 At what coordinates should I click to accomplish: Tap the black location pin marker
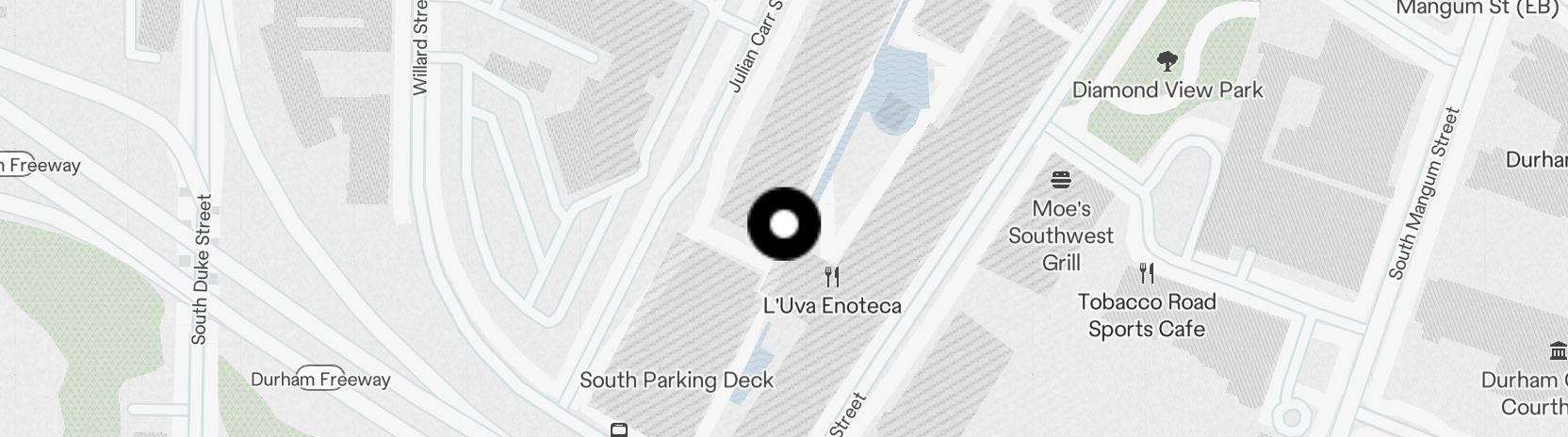784,224
